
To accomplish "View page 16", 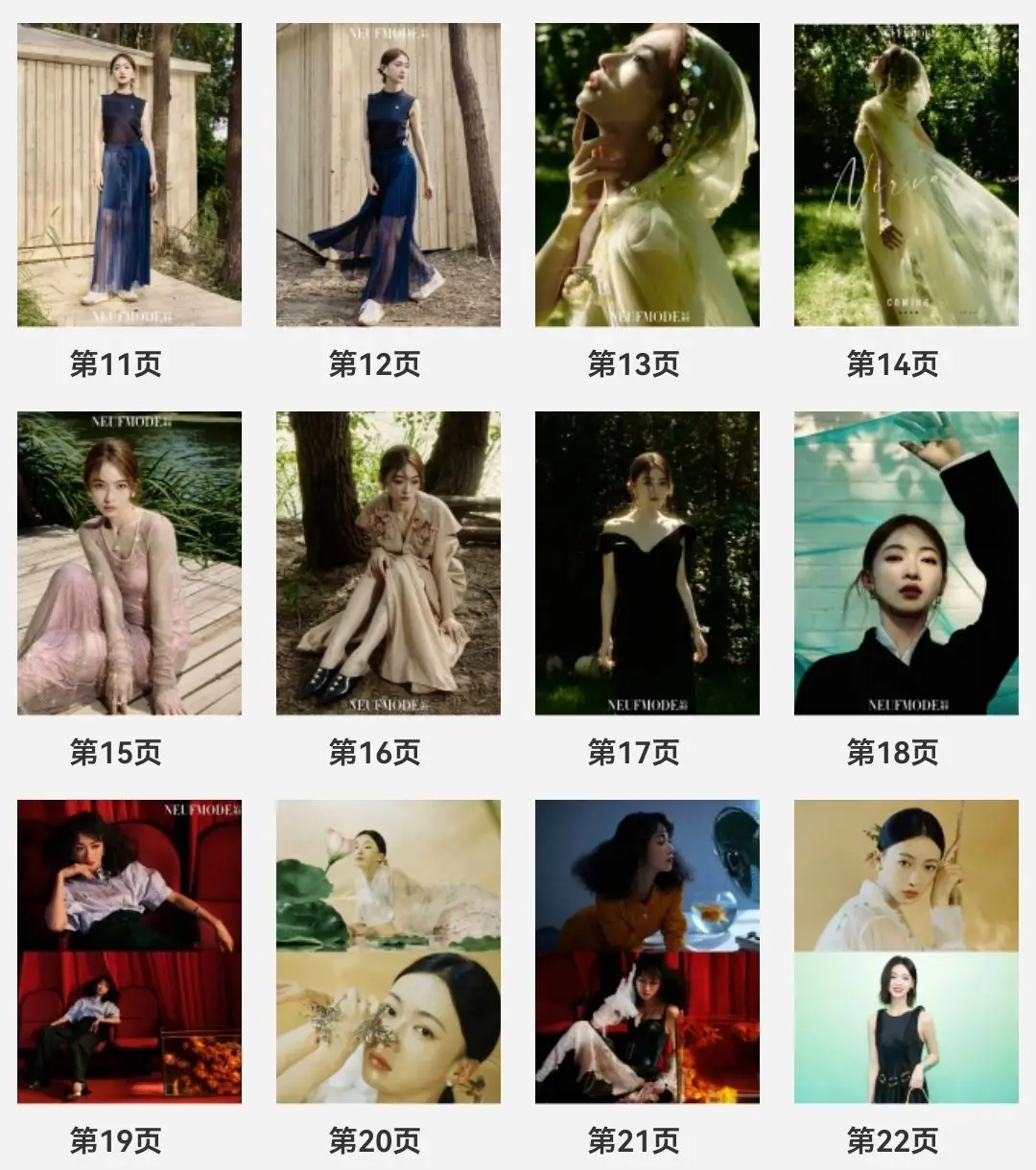I will (x=388, y=564).
